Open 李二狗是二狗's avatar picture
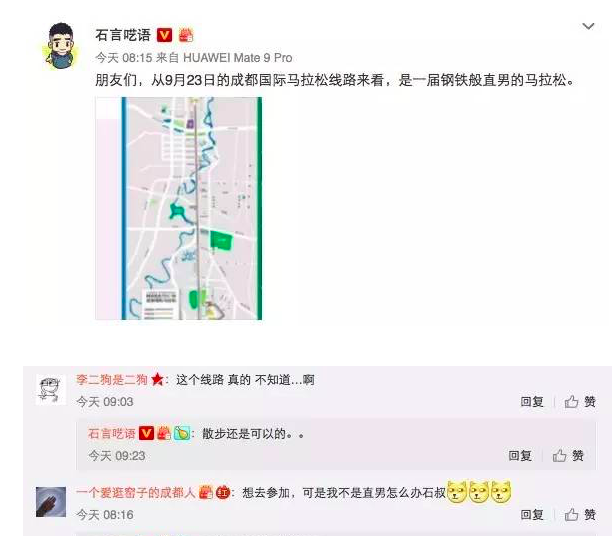The height and width of the screenshot is (536, 614). [x=51, y=389]
